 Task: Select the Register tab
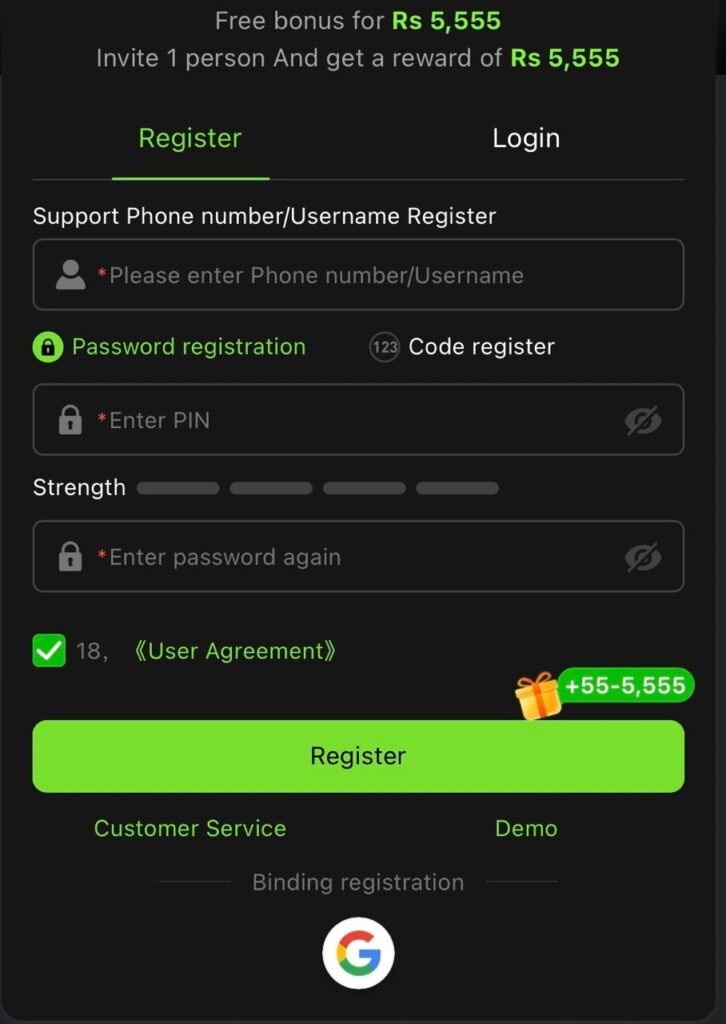point(190,138)
